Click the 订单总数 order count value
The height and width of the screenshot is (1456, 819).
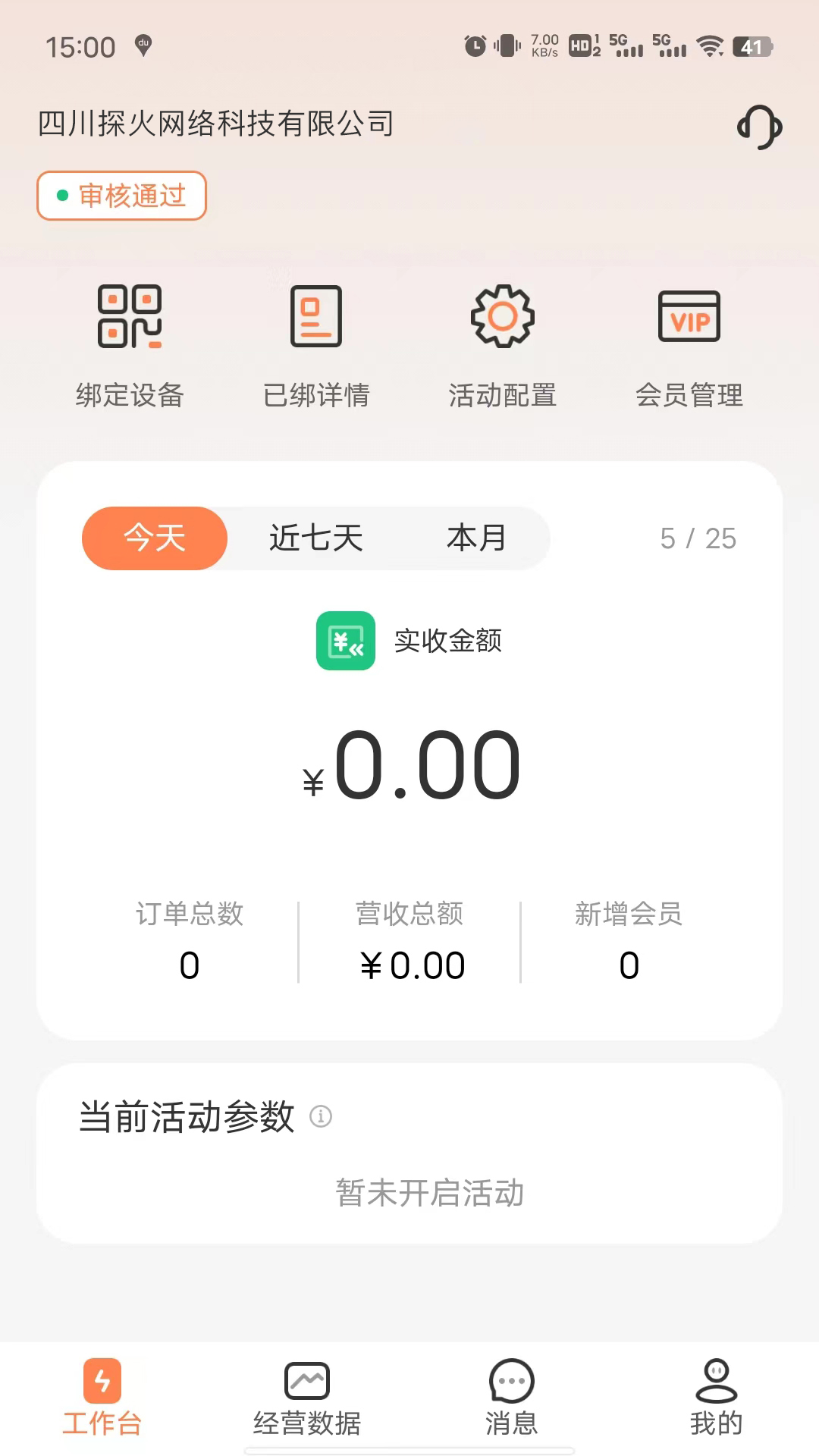189,965
